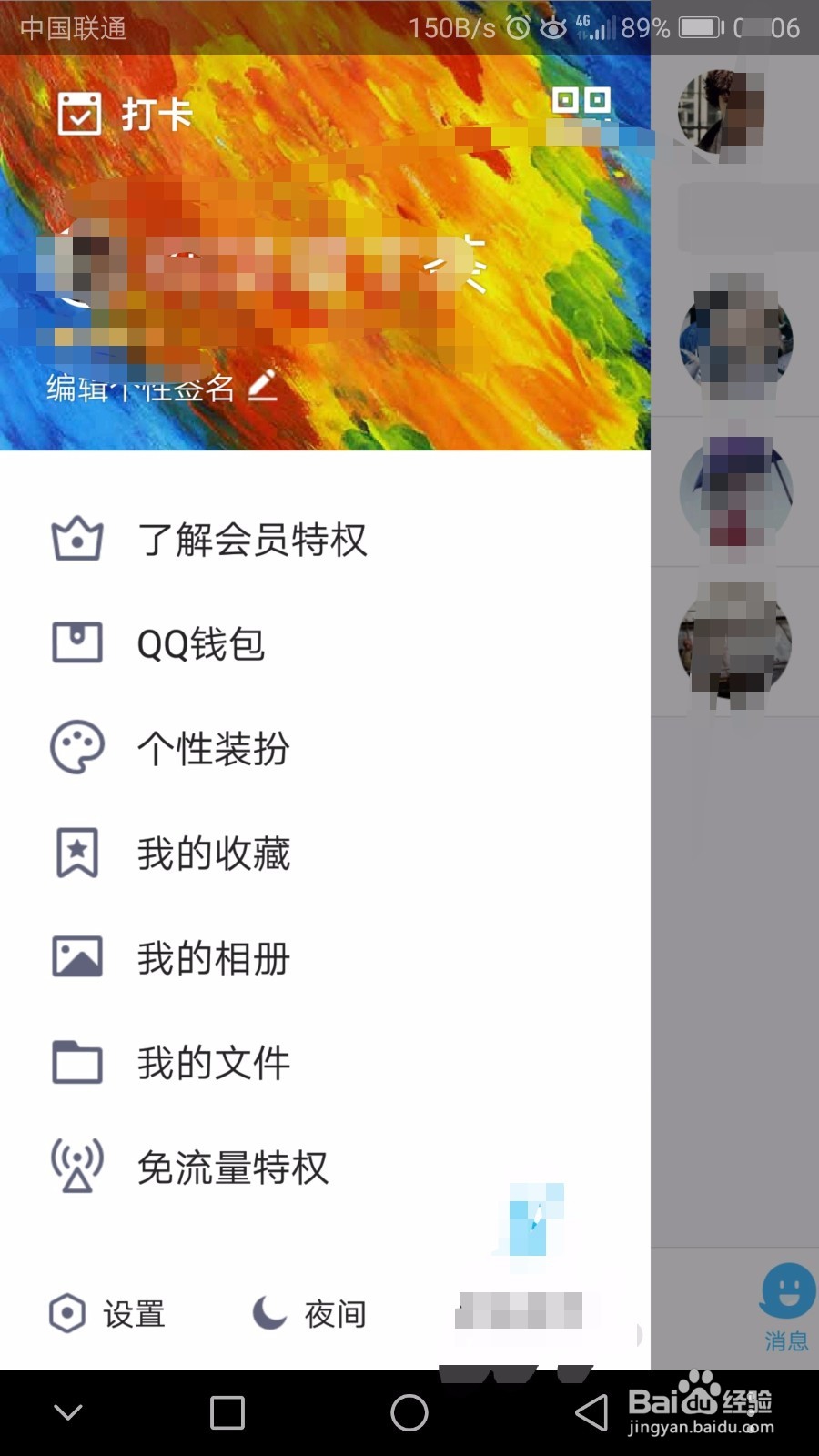Open the 打卡 check-in calendar icon

coord(78,111)
